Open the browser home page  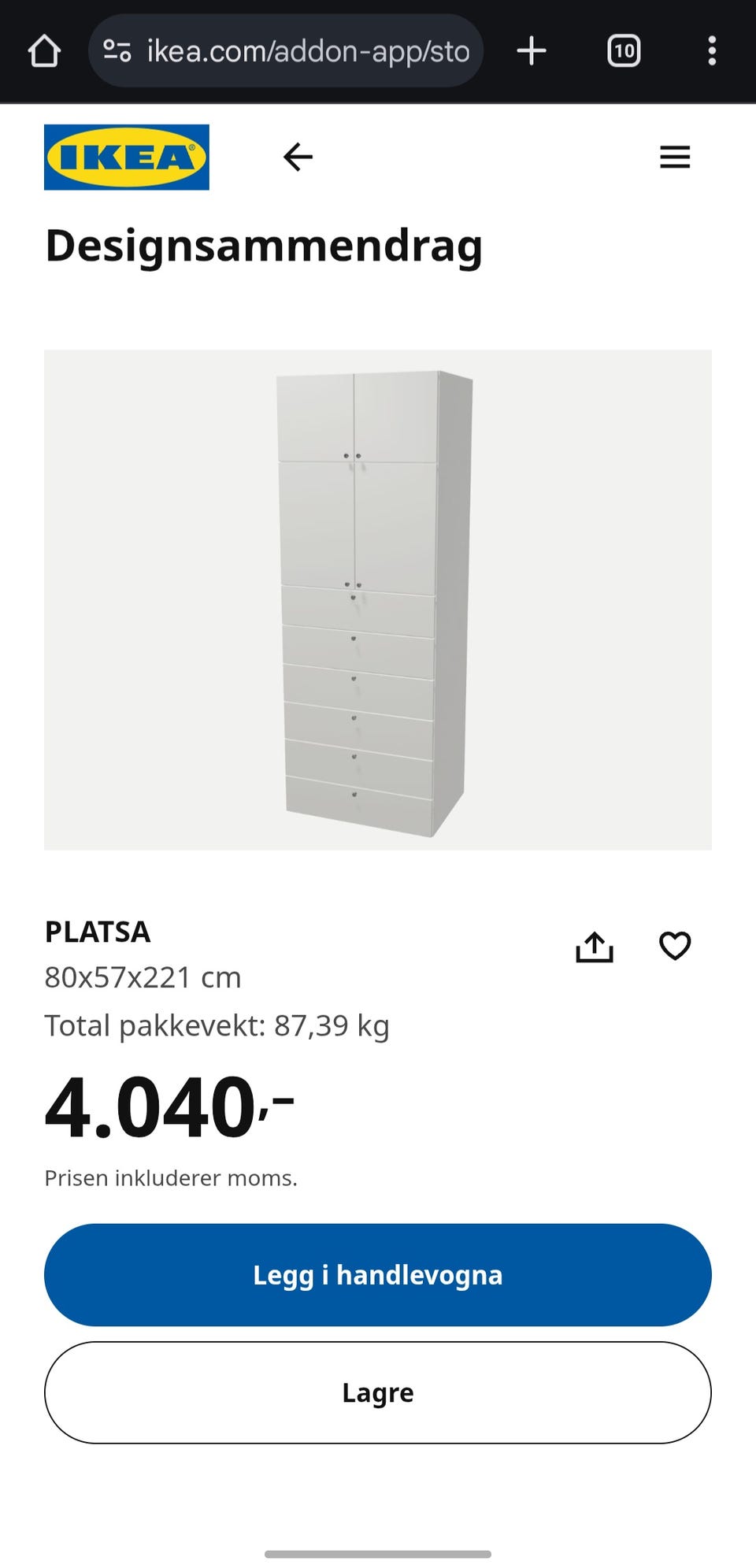tap(44, 51)
